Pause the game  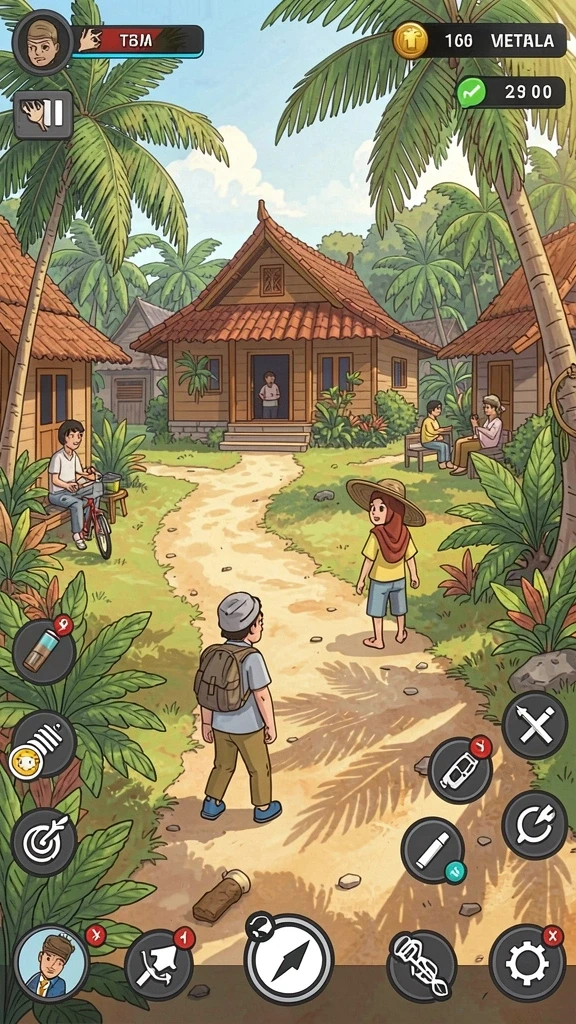point(43,115)
